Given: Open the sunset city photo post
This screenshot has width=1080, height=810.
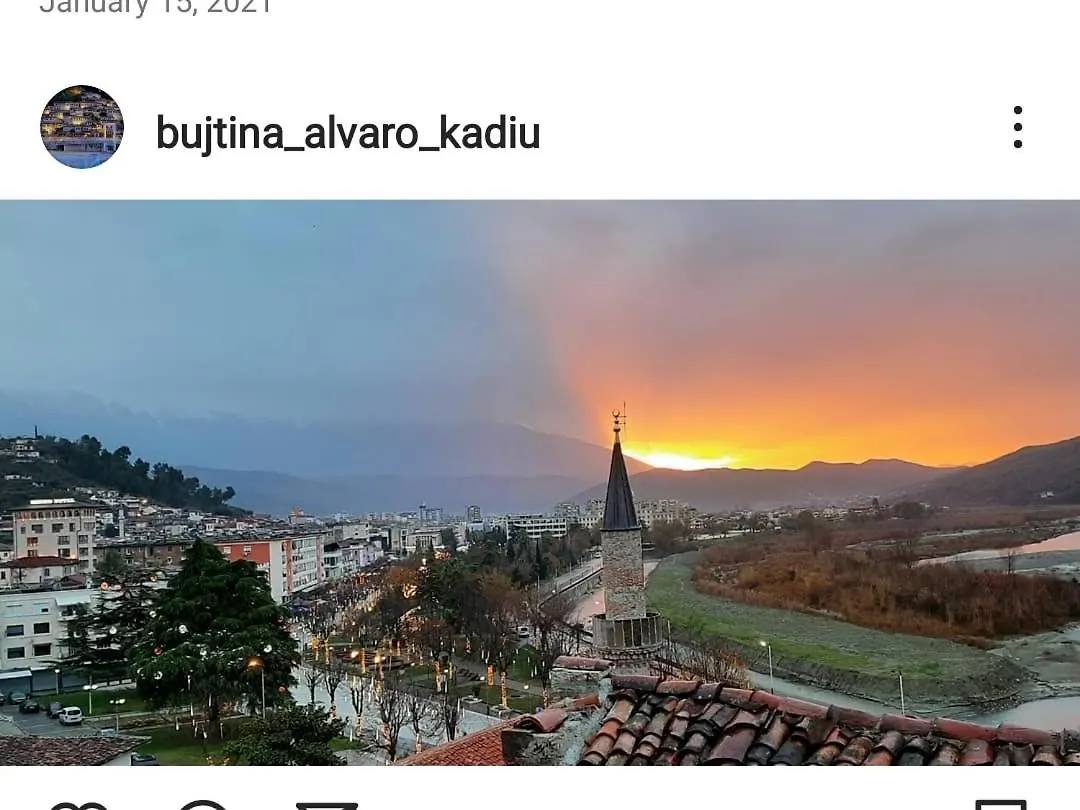Looking at the screenshot, I should pos(540,483).
